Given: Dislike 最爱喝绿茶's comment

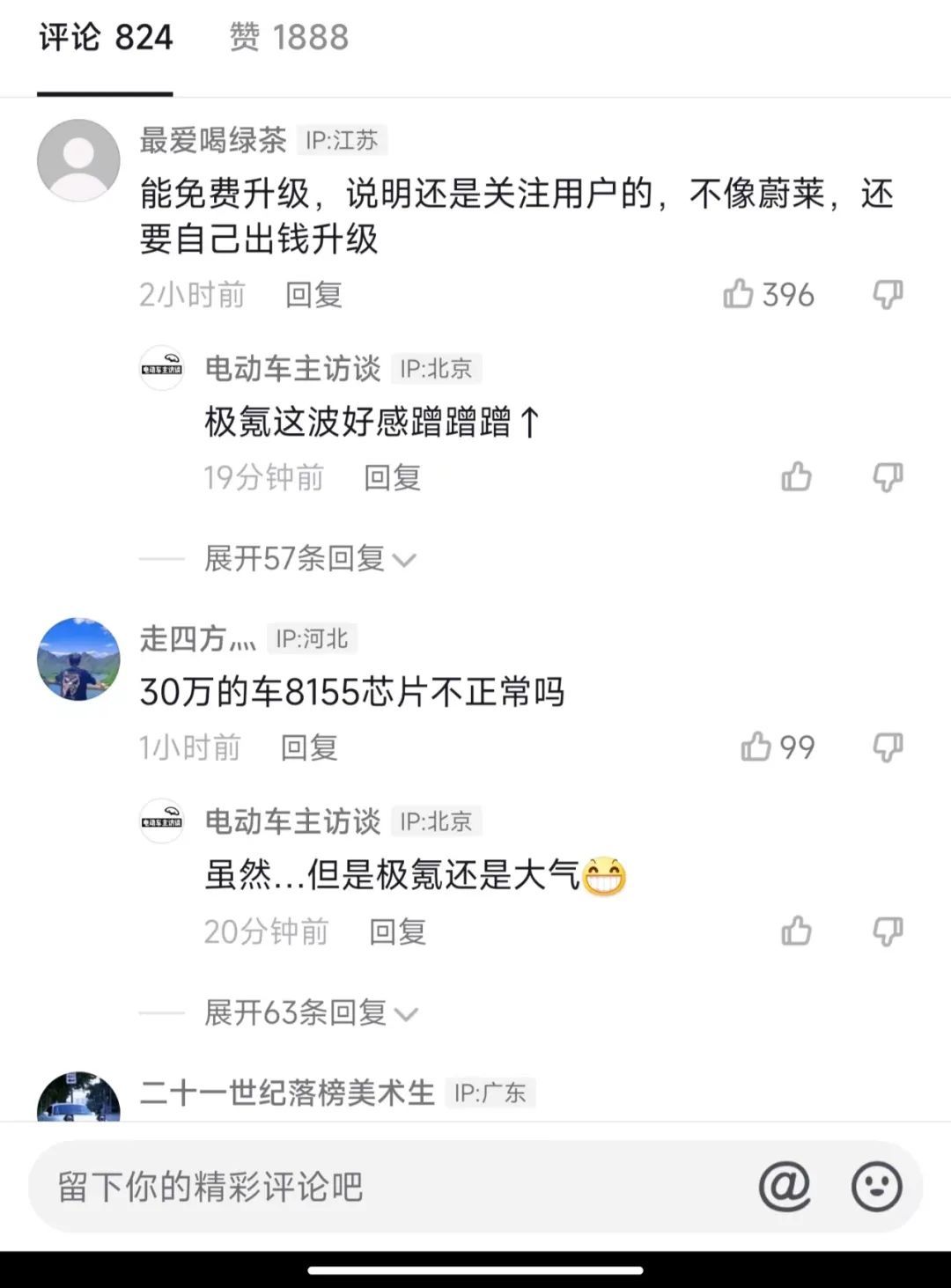Looking at the screenshot, I should pyautogui.click(x=888, y=294).
